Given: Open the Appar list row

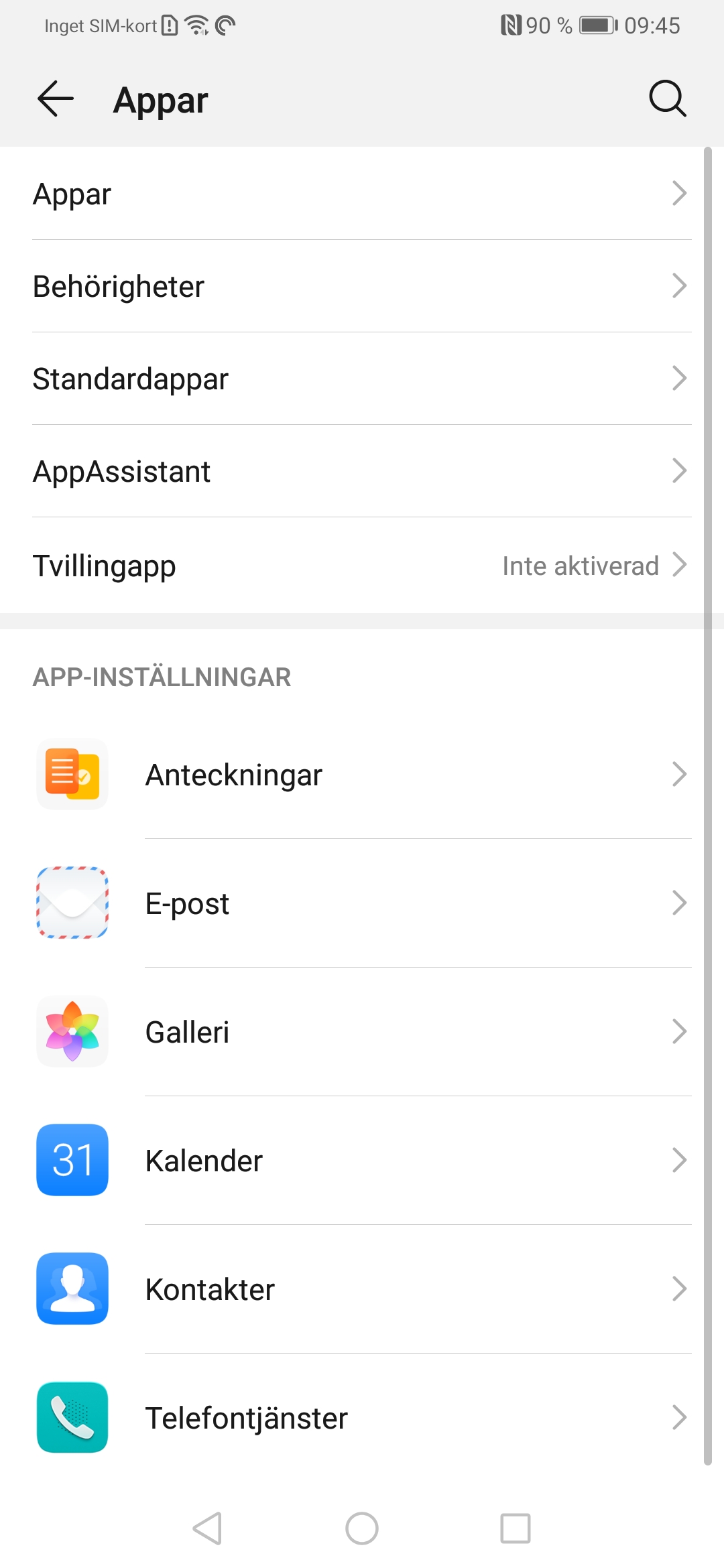Looking at the screenshot, I should point(362,194).
